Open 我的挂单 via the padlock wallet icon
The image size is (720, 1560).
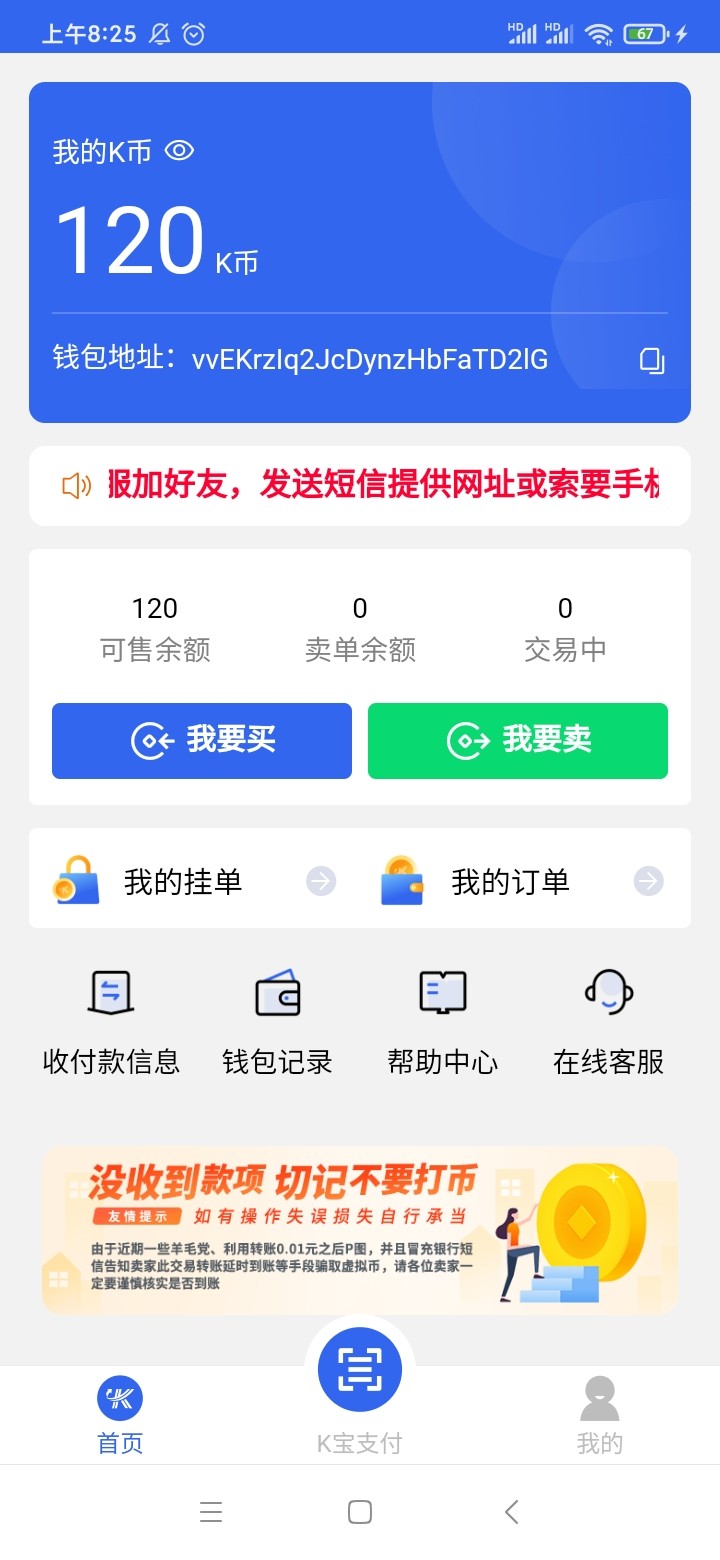coord(76,880)
